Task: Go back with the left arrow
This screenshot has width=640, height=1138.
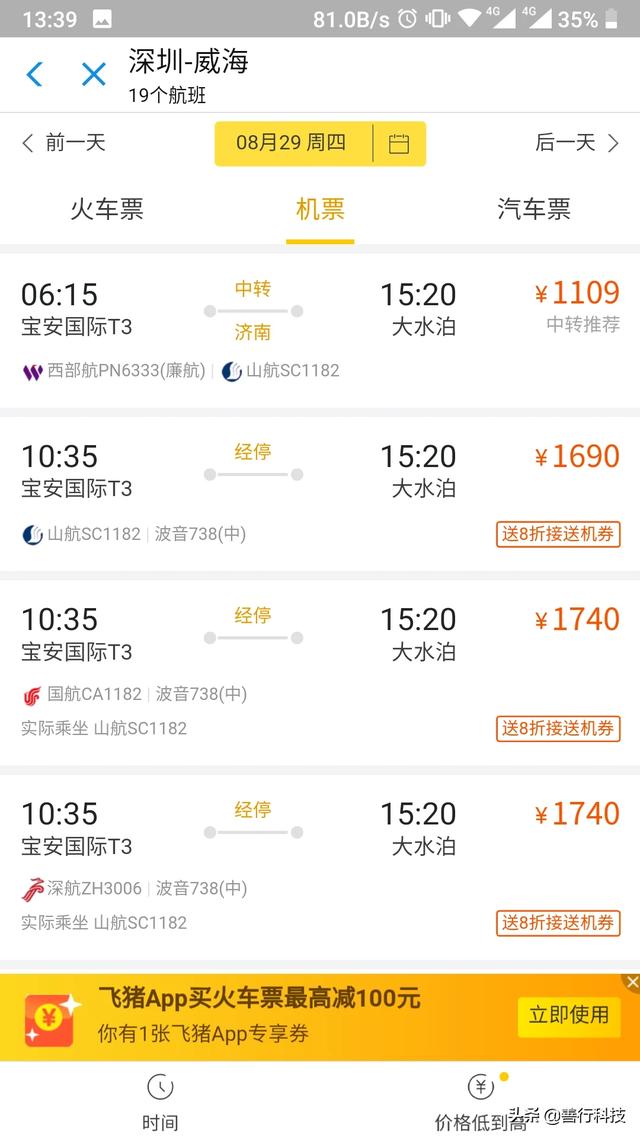Action: coord(34,74)
